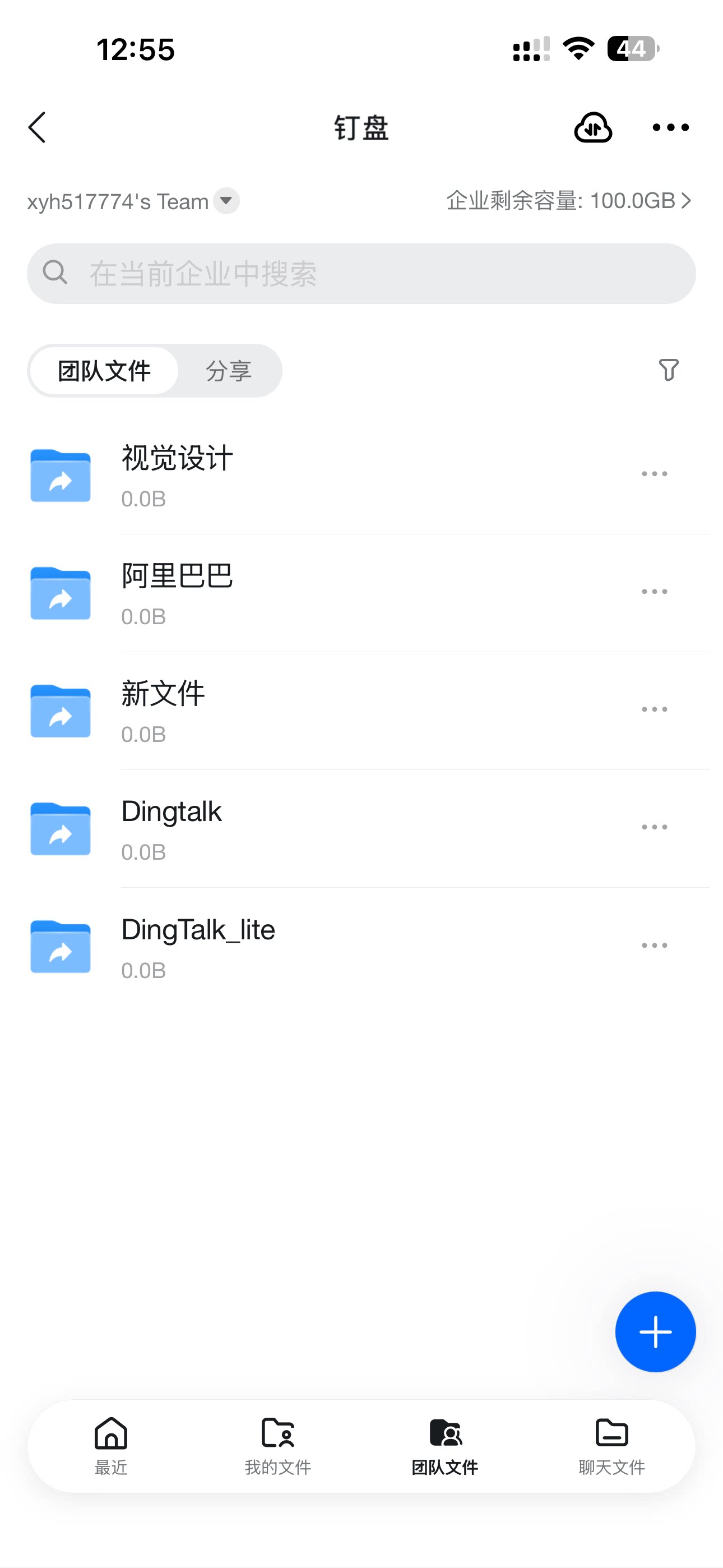Screen dimensions: 723x1568
Task: Tap the blue plus add button
Action: (655, 1332)
